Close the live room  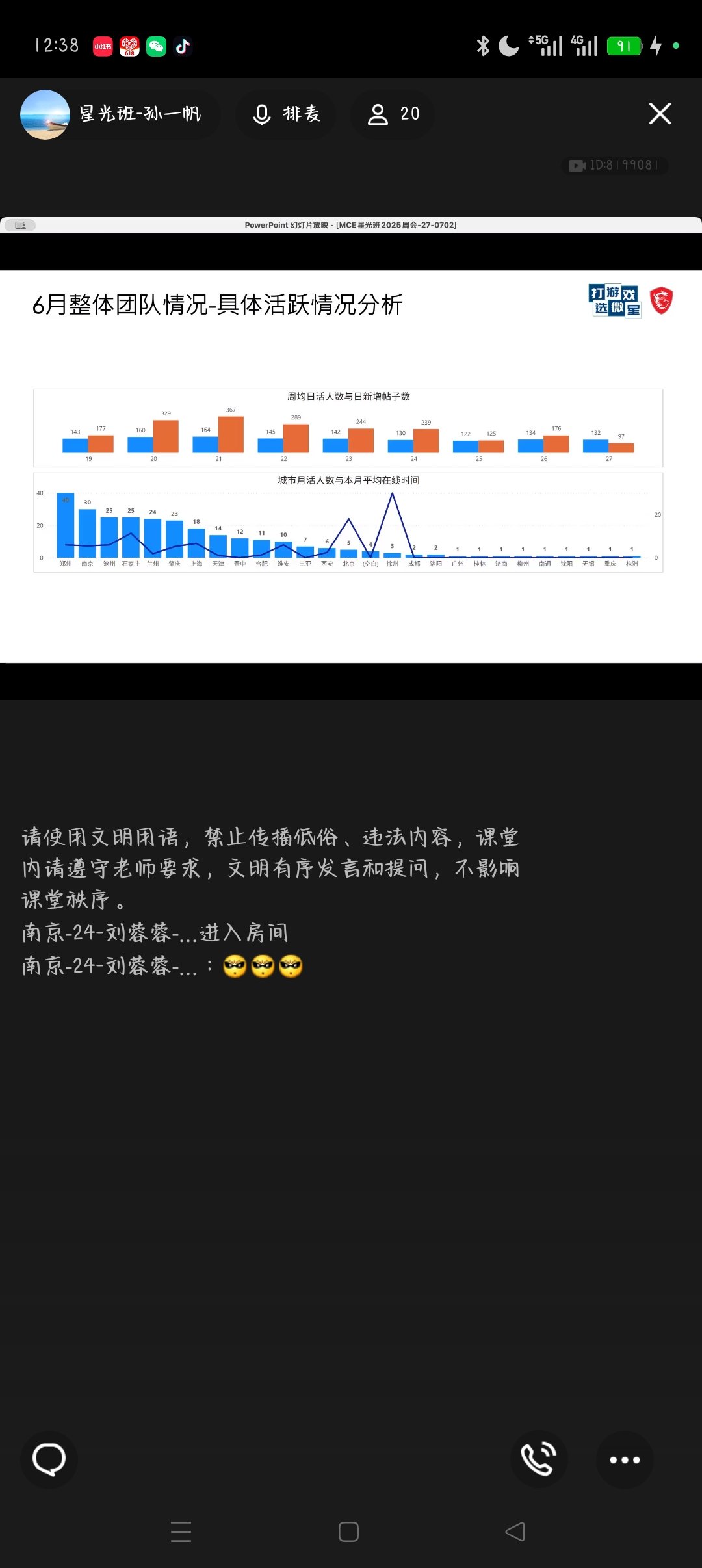[660, 114]
